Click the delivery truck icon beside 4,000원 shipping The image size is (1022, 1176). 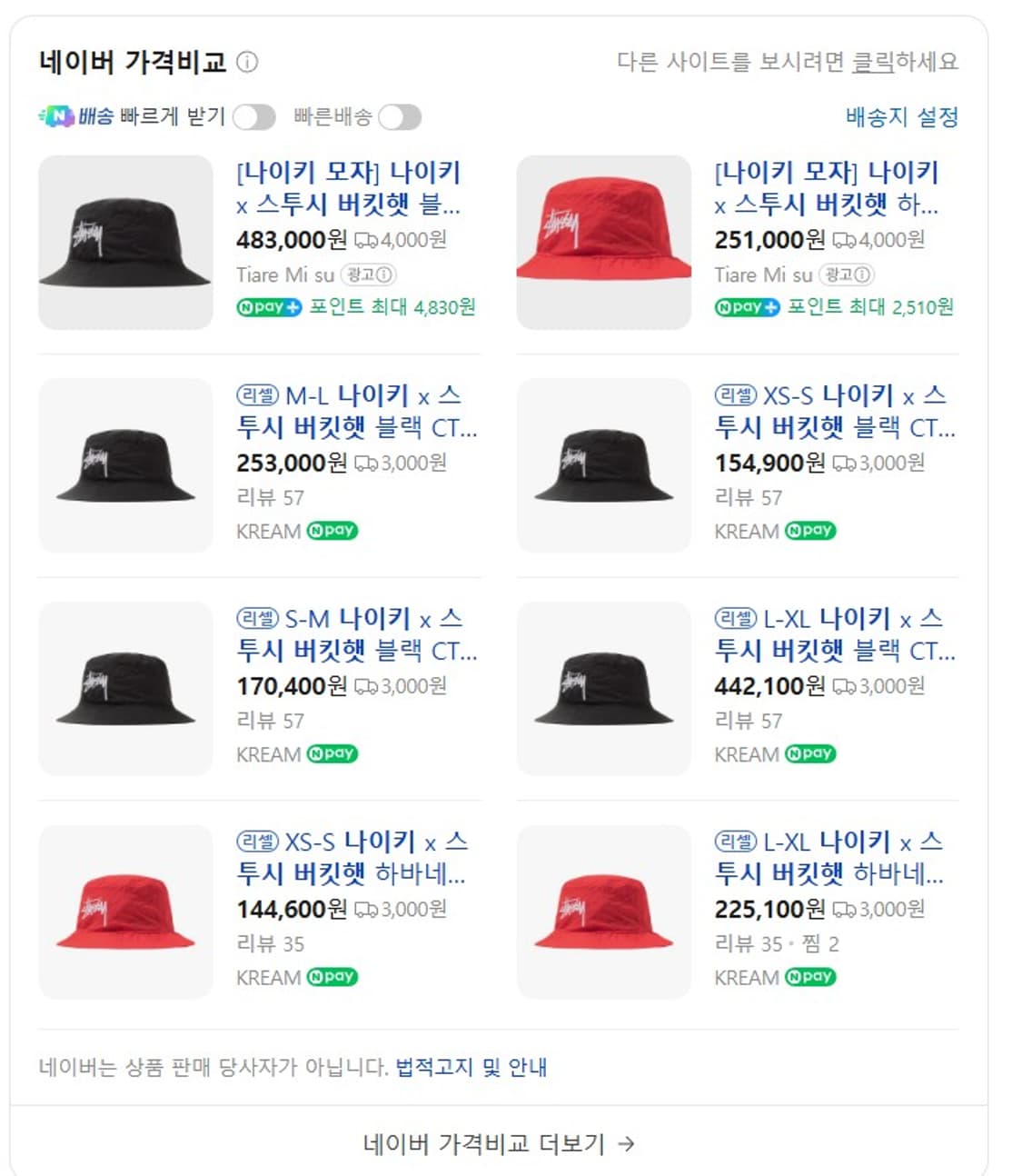click(x=368, y=242)
